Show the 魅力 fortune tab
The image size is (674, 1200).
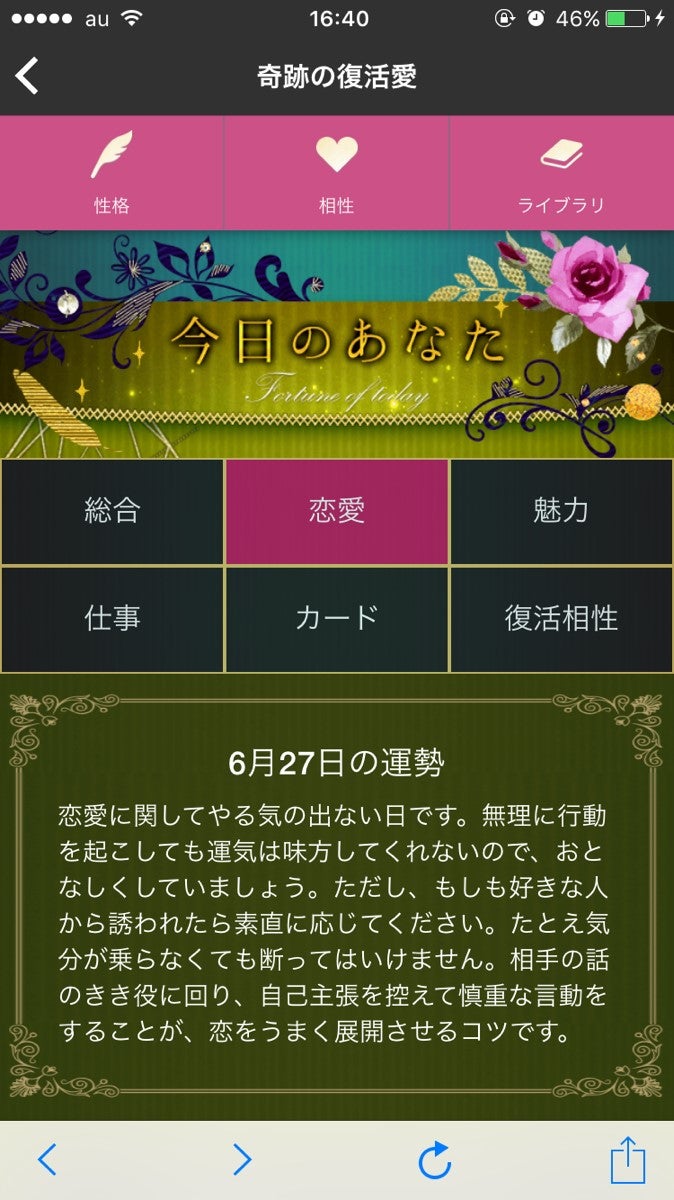tap(561, 511)
